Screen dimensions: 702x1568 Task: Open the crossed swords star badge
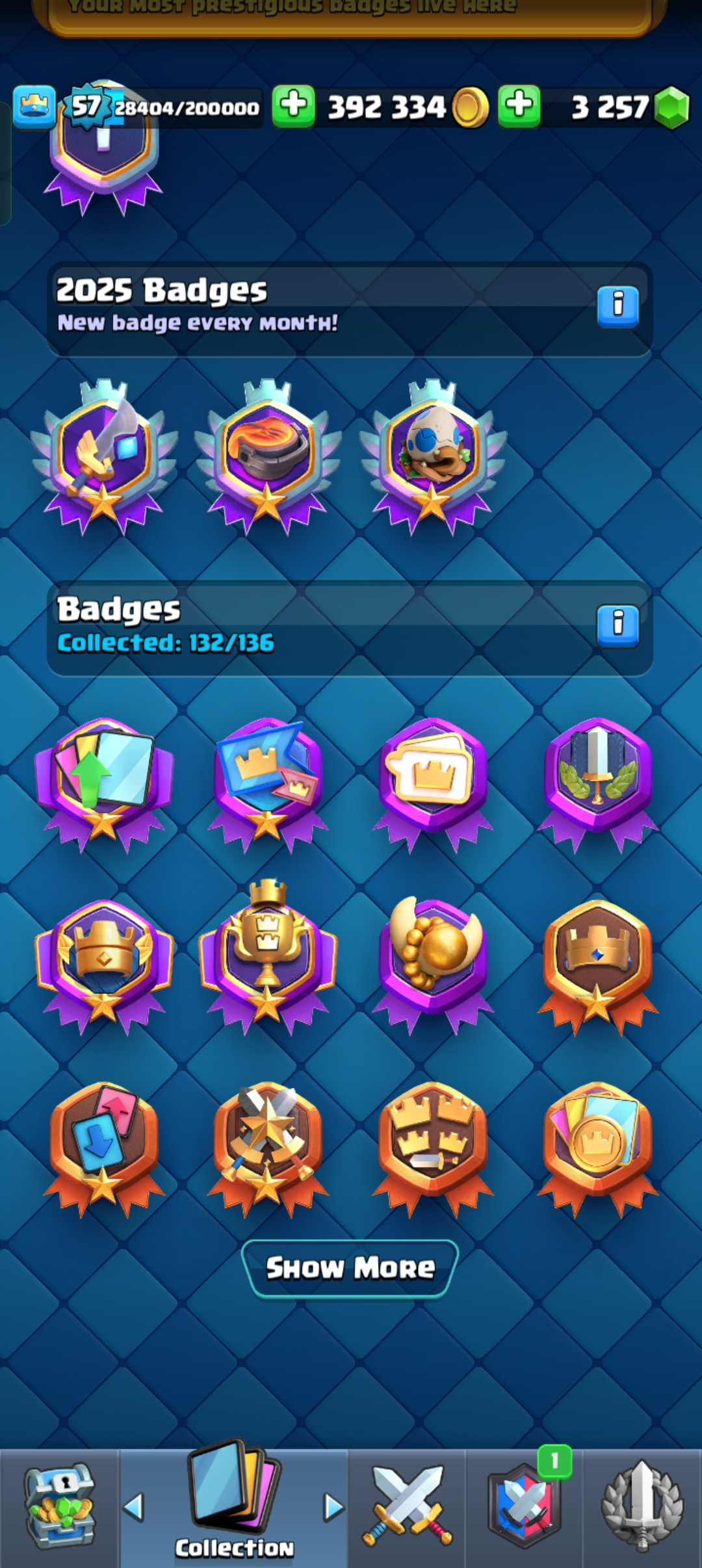268,1144
